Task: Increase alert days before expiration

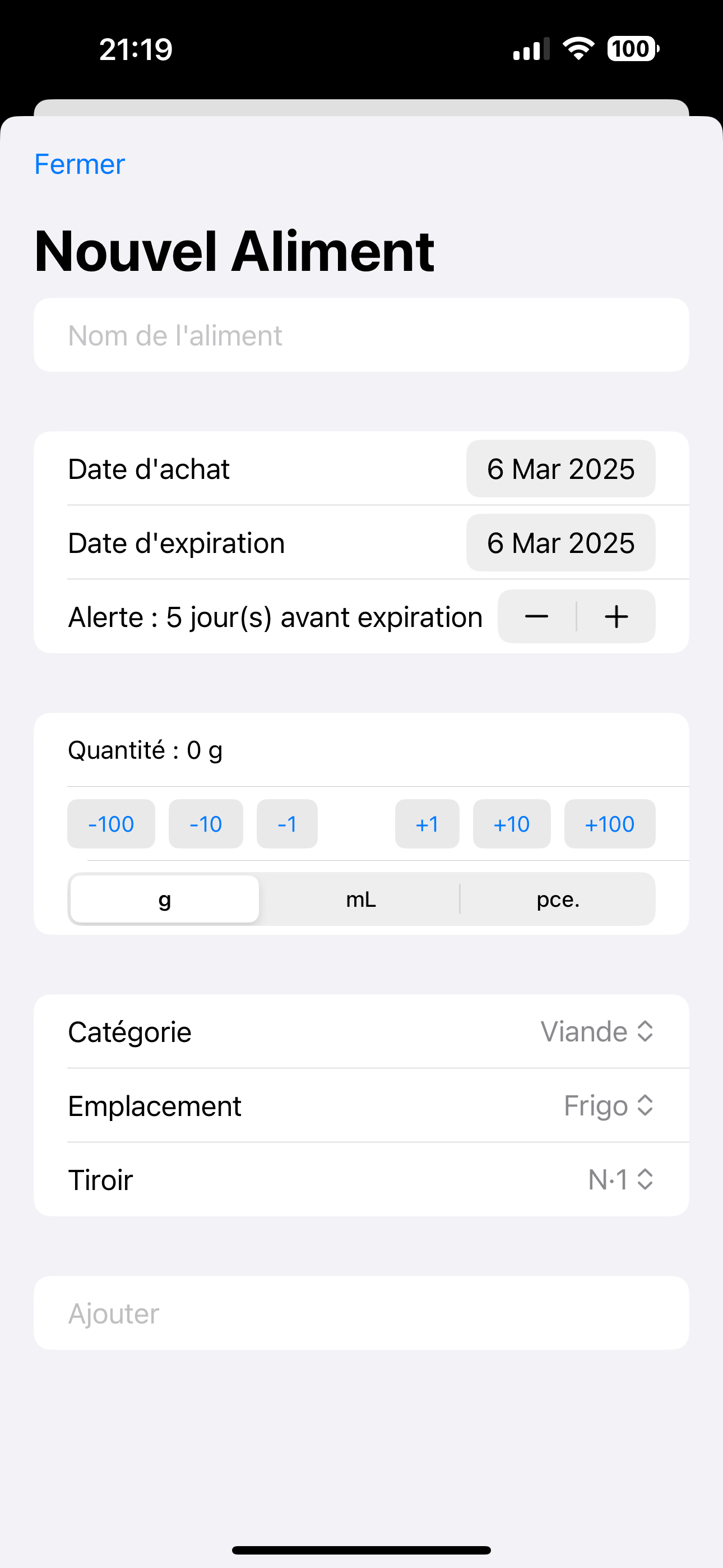Action: coord(616,617)
